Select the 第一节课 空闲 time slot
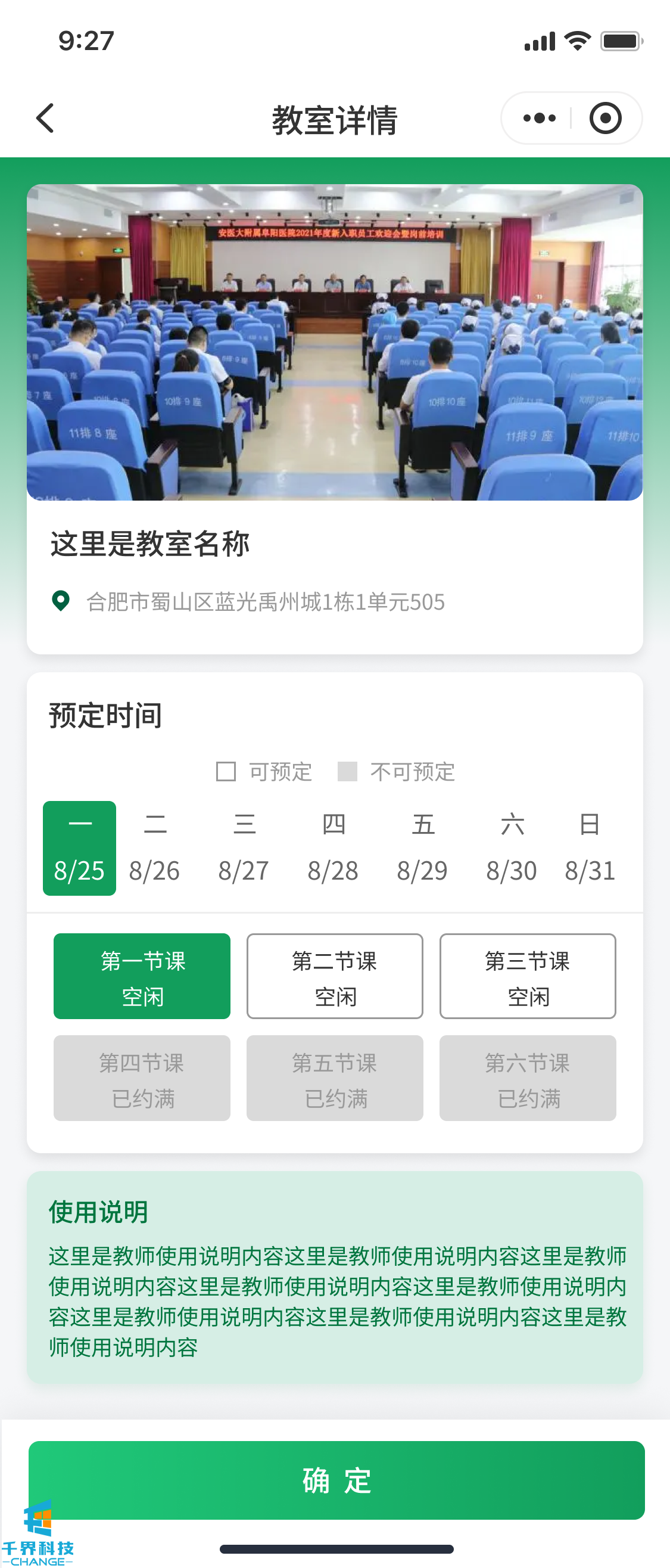This screenshot has width=670, height=1568. pos(142,976)
